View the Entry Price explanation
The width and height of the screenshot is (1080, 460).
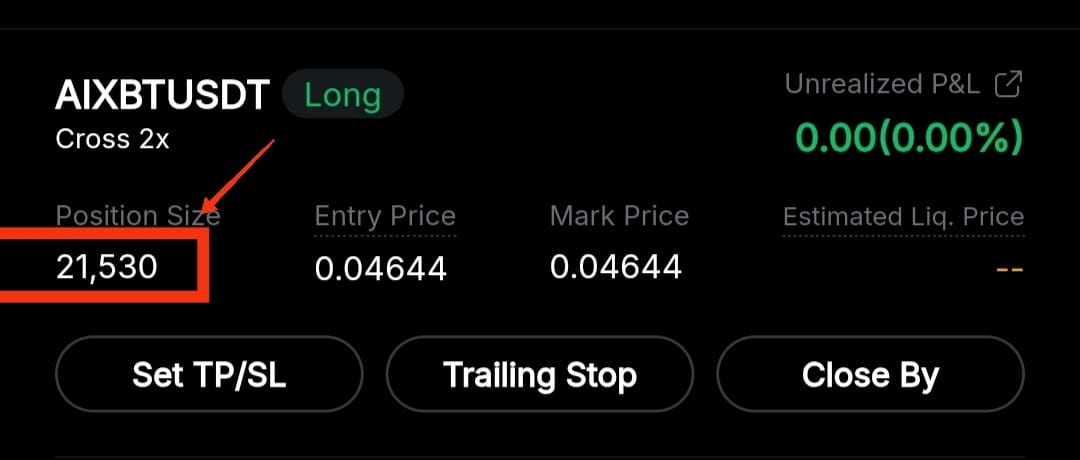(385, 216)
